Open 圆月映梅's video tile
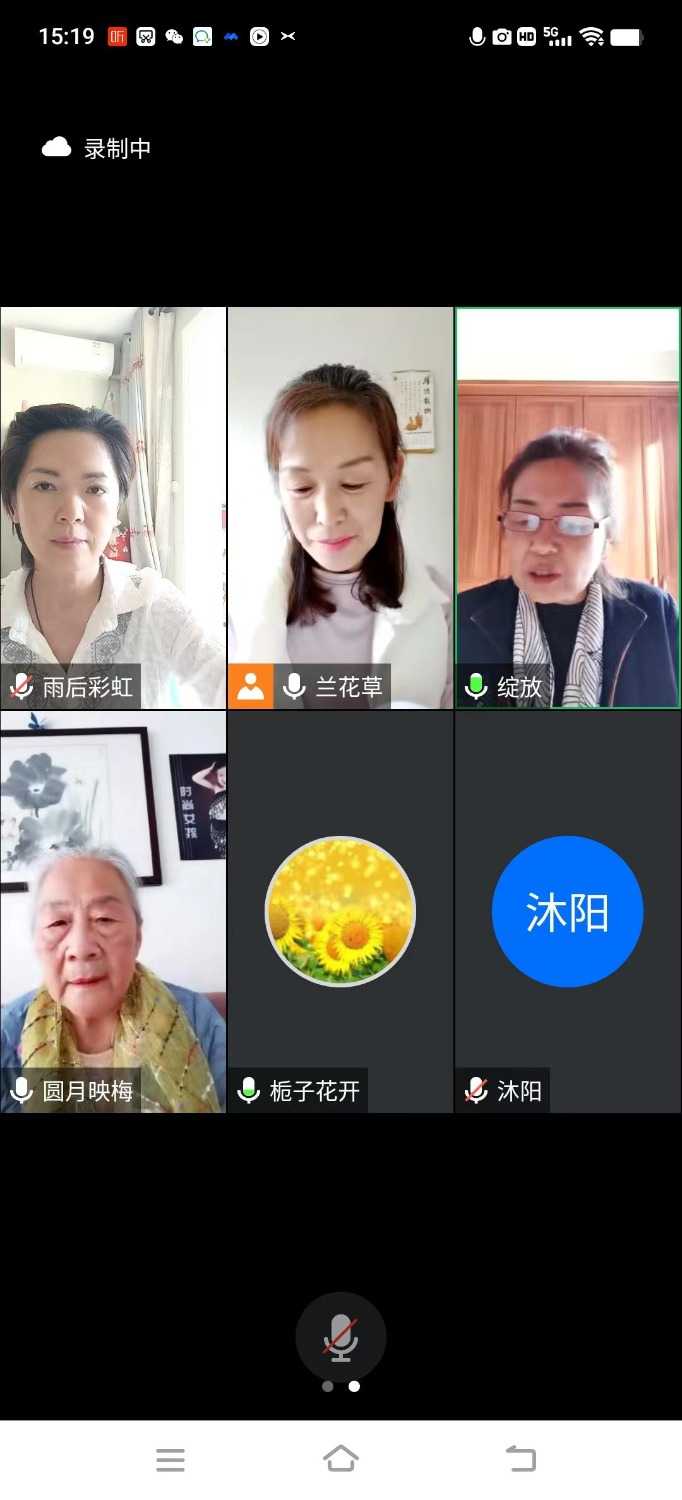682x1500 pixels. coord(113,911)
